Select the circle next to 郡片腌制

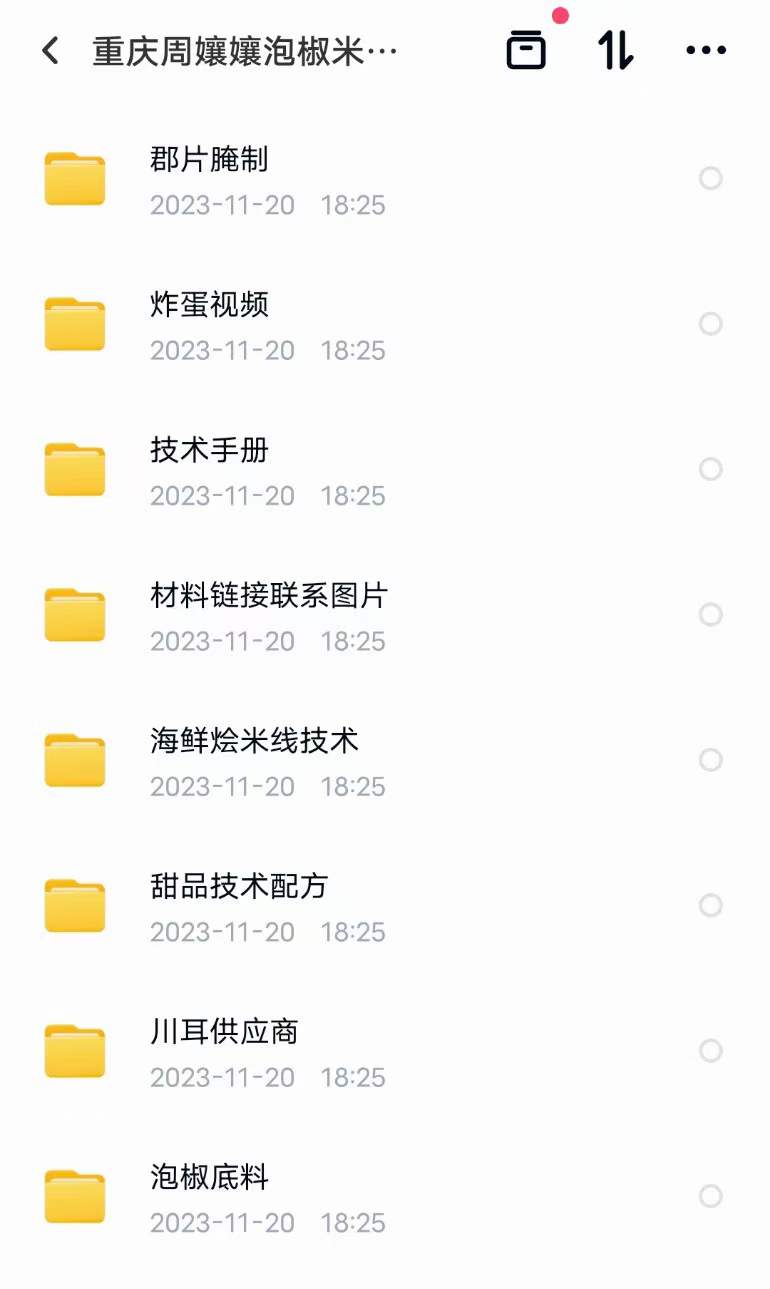711,178
